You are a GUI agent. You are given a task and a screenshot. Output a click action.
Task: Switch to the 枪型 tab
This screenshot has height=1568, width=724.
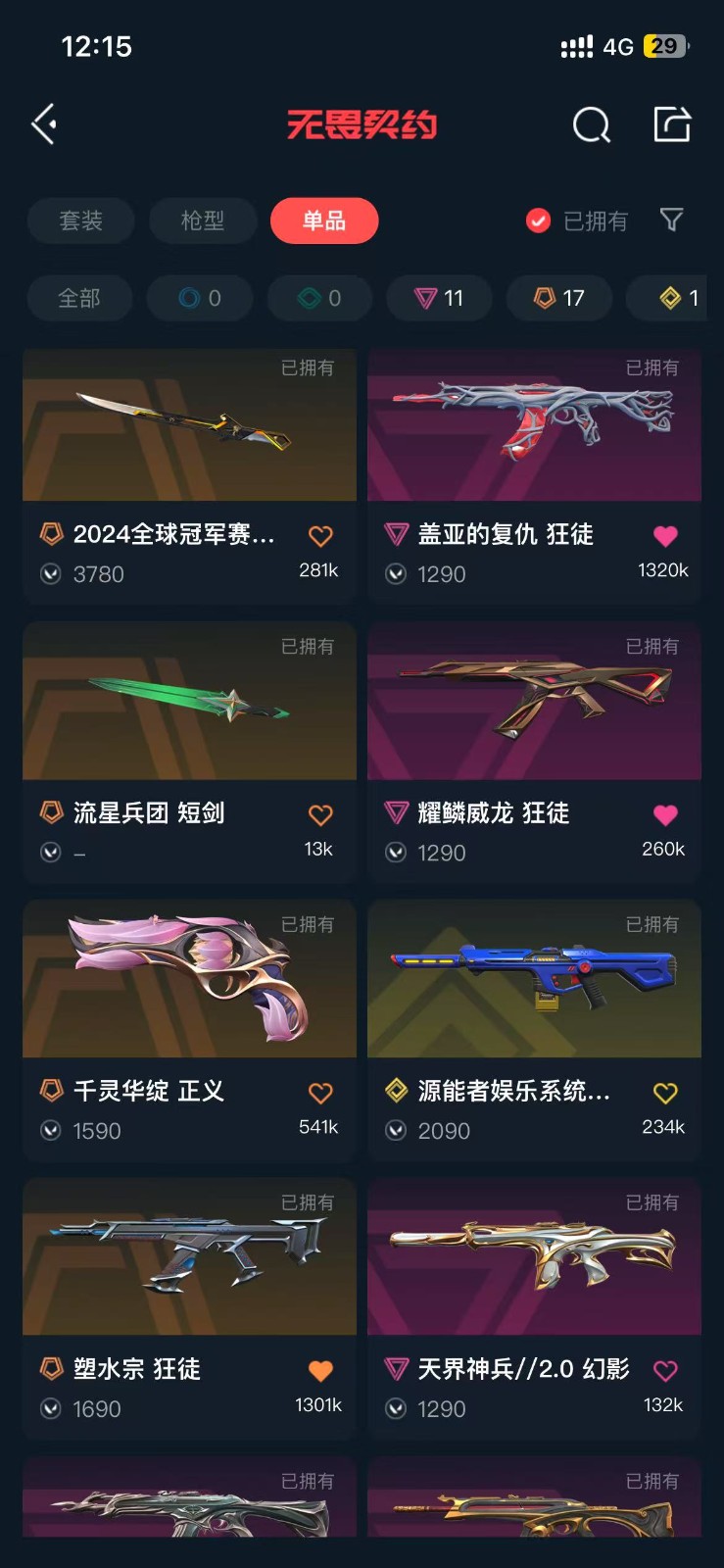tap(203, 220)
